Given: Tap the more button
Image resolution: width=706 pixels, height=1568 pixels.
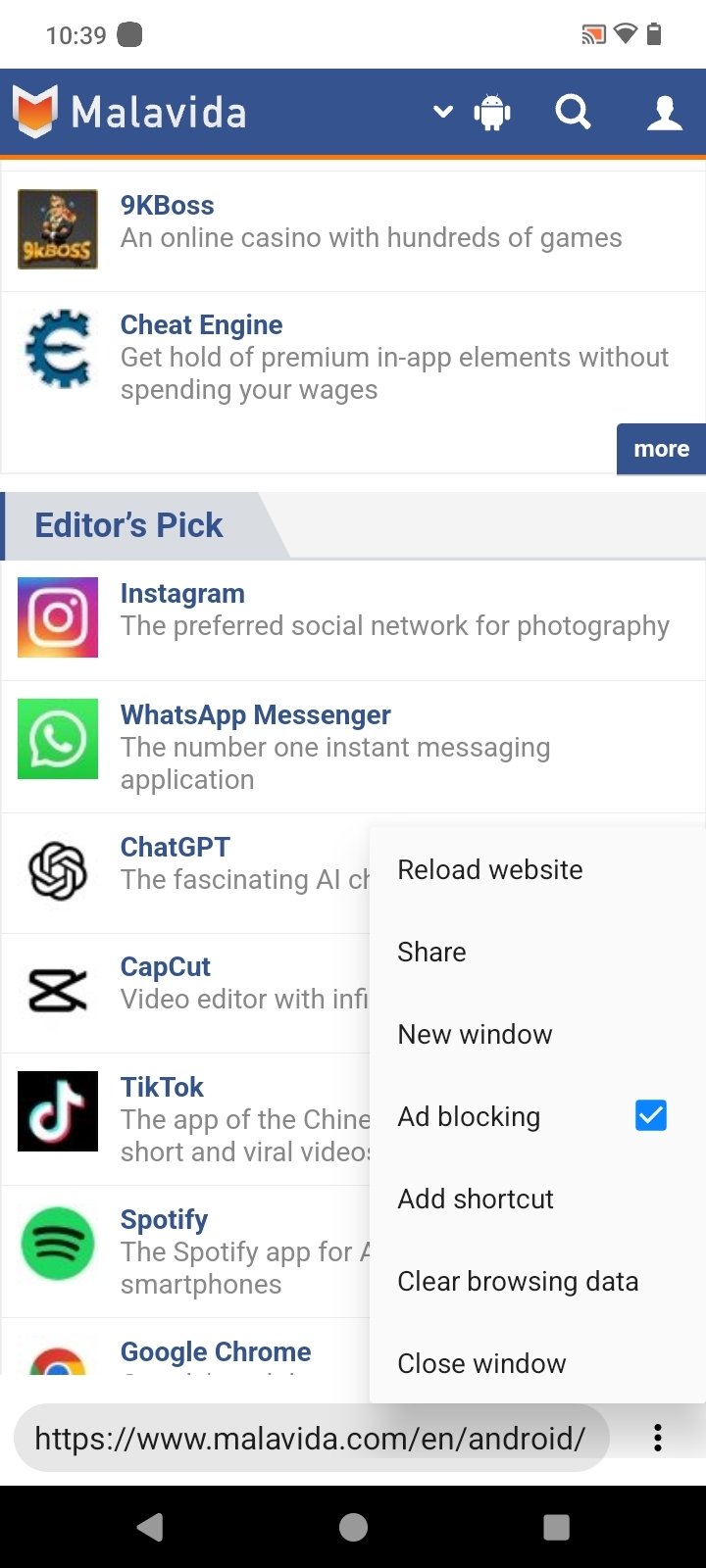Looking at the screenshot, I should 661,449.
